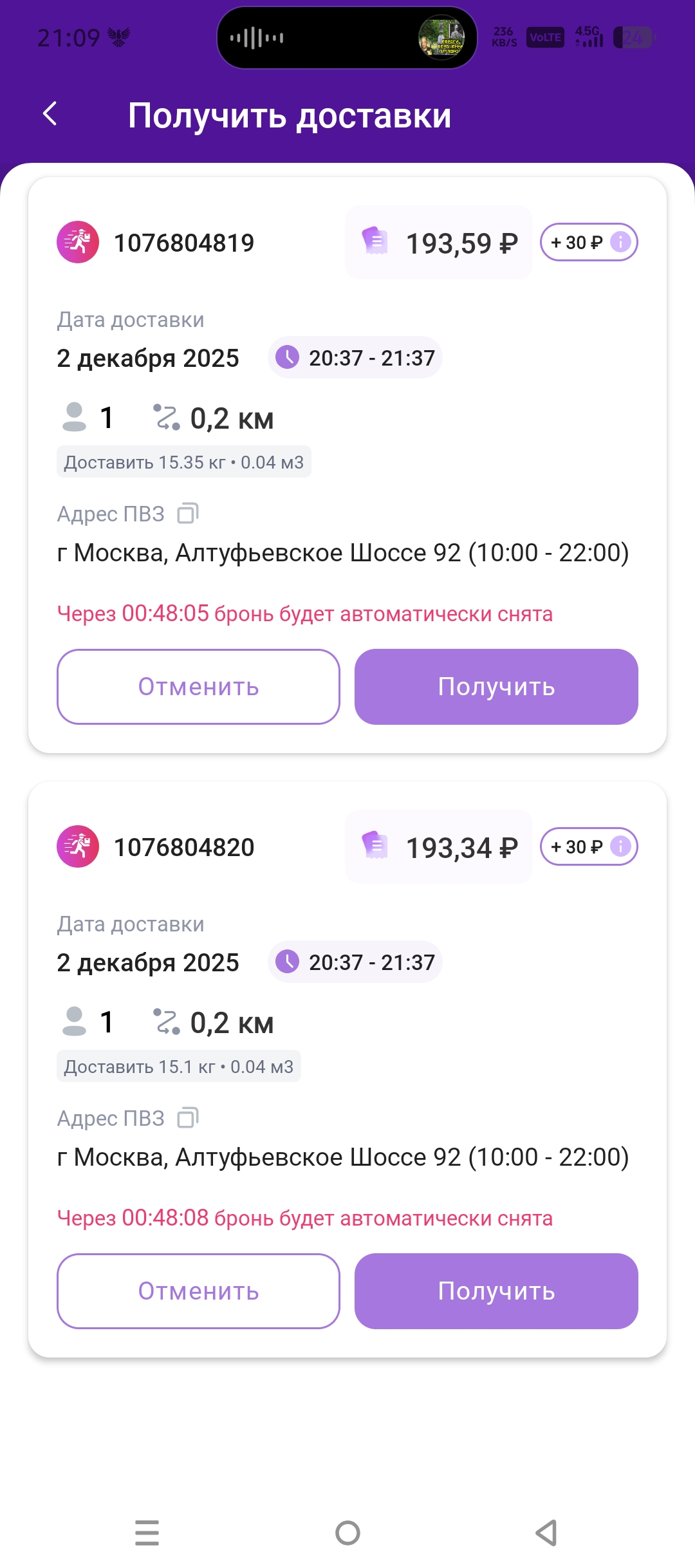The width and height of the screenshot is (695, 1568).
Task: Go to the home screen
Action: [x=347, y=1533]
